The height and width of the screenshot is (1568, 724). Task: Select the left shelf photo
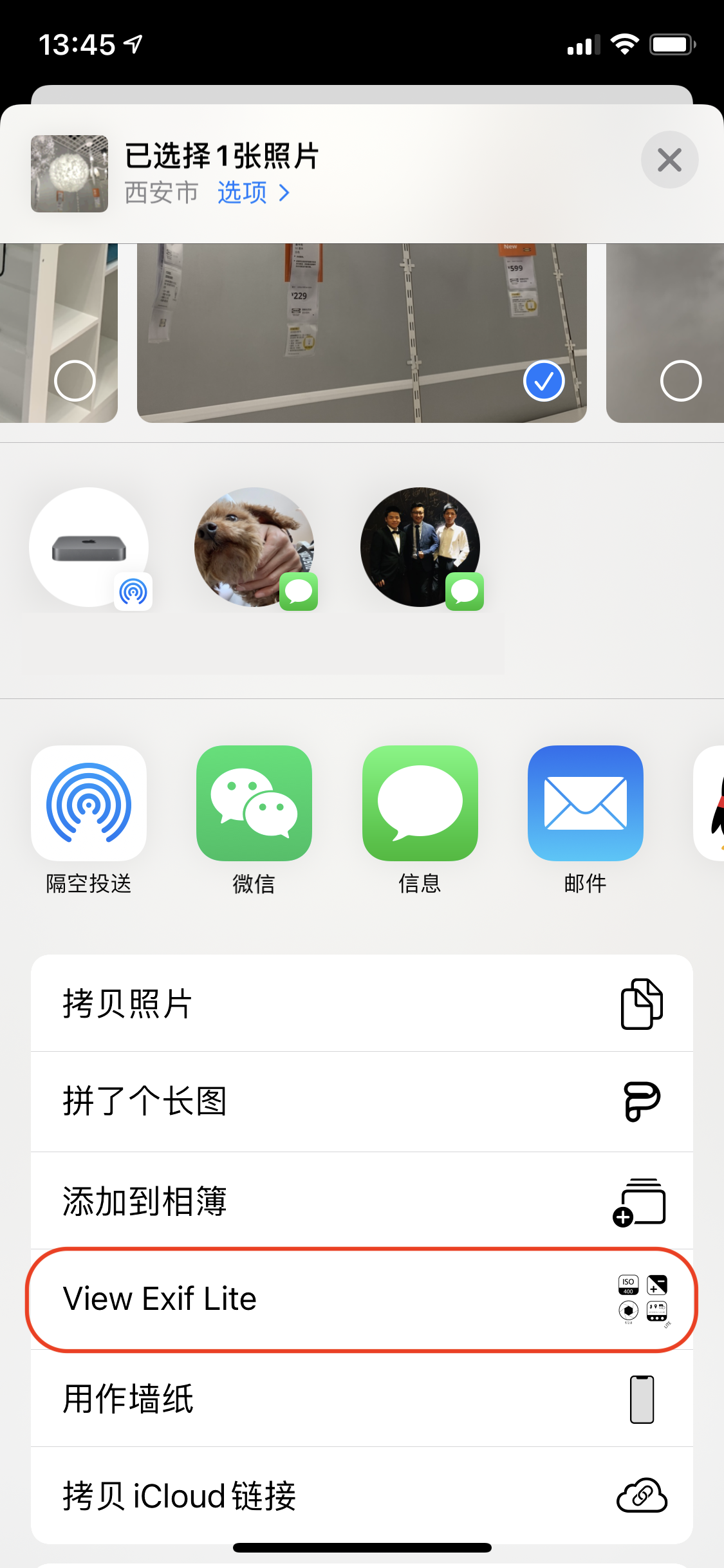click(x=75, y=380)
